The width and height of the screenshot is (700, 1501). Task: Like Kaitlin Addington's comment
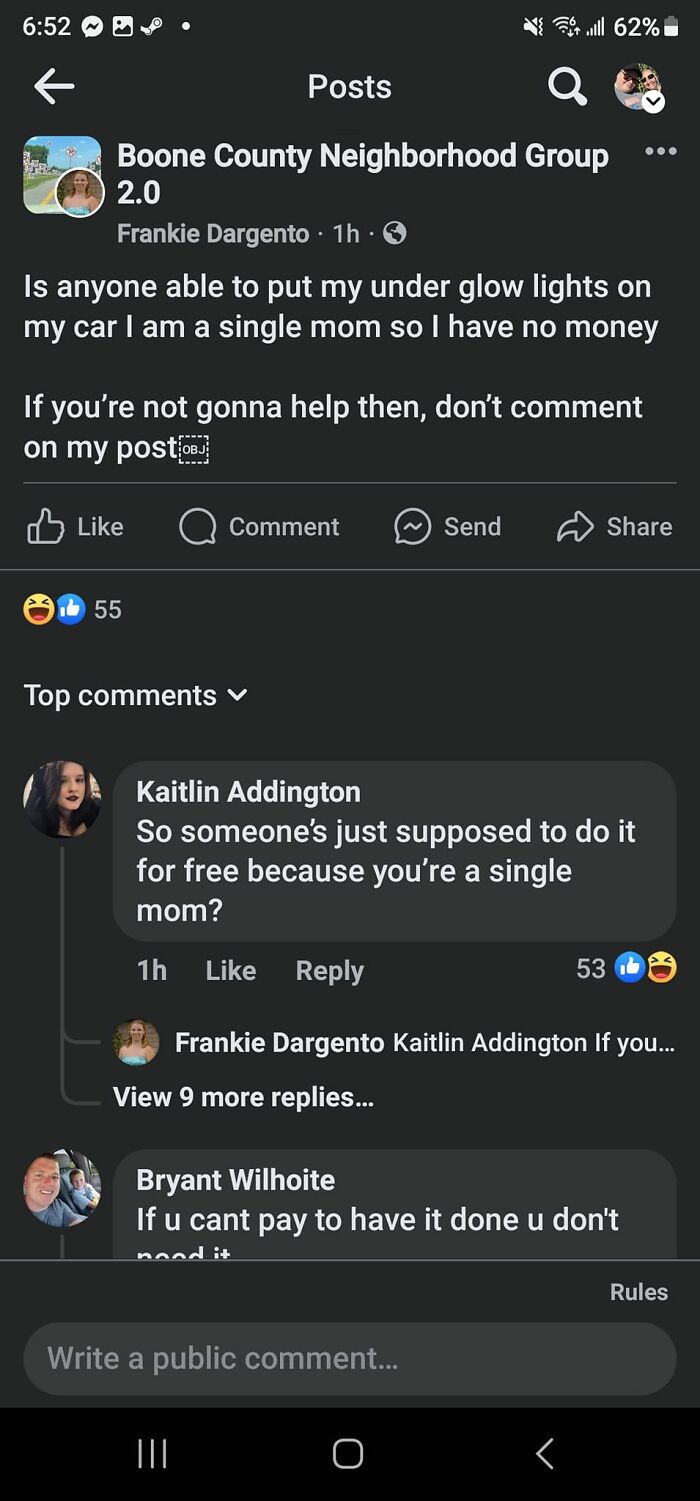click(x=230, y=970)
